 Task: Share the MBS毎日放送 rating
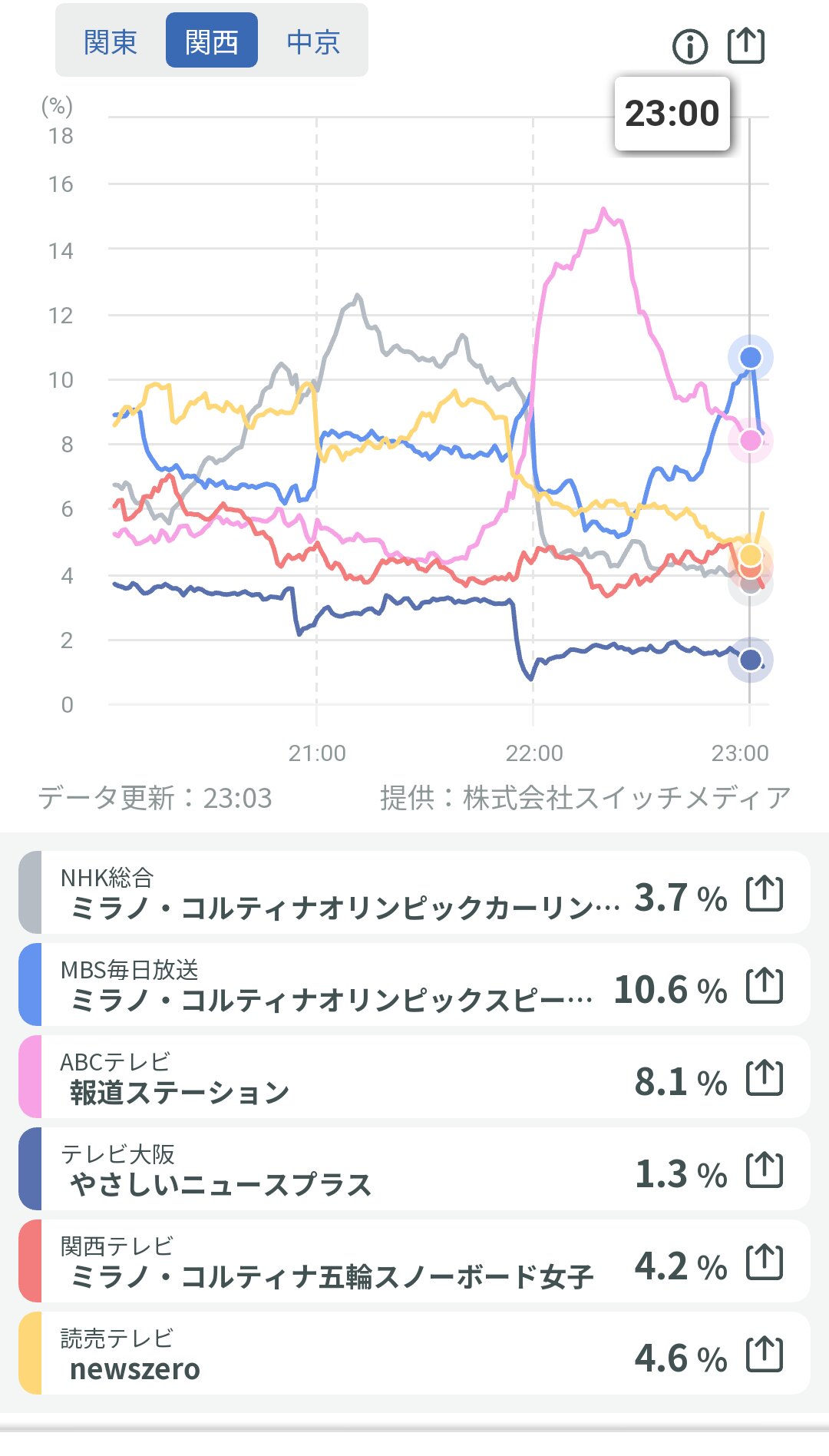[765, 986]
